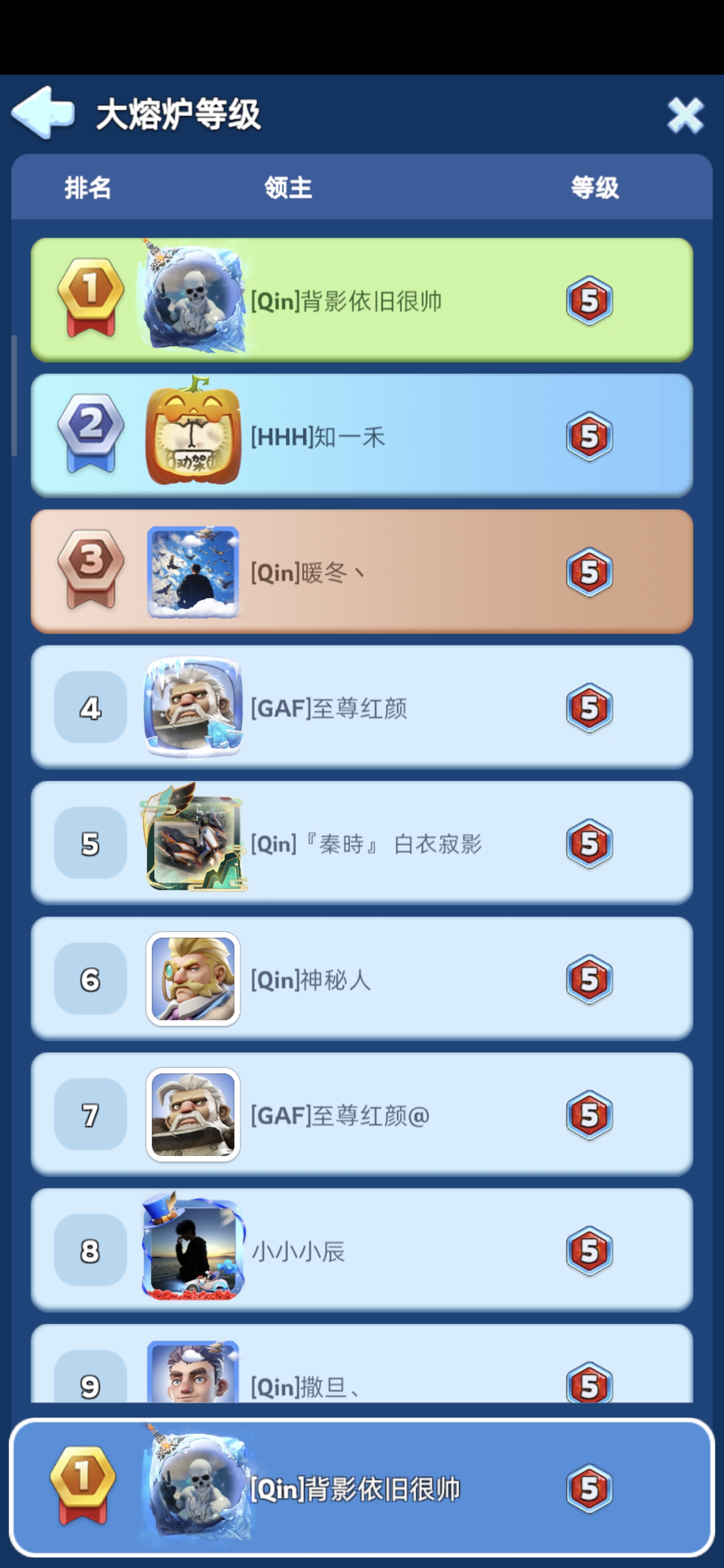The image size is (724, 1568).
Task: View rank 2 lord [HHH]知一禾
Action: (x=361, y=436)
